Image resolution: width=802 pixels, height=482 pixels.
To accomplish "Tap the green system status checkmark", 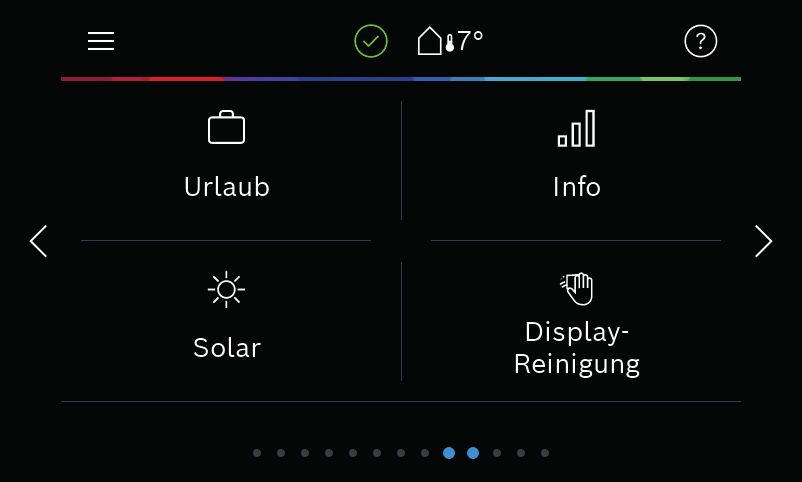I will tap(371, 41).
